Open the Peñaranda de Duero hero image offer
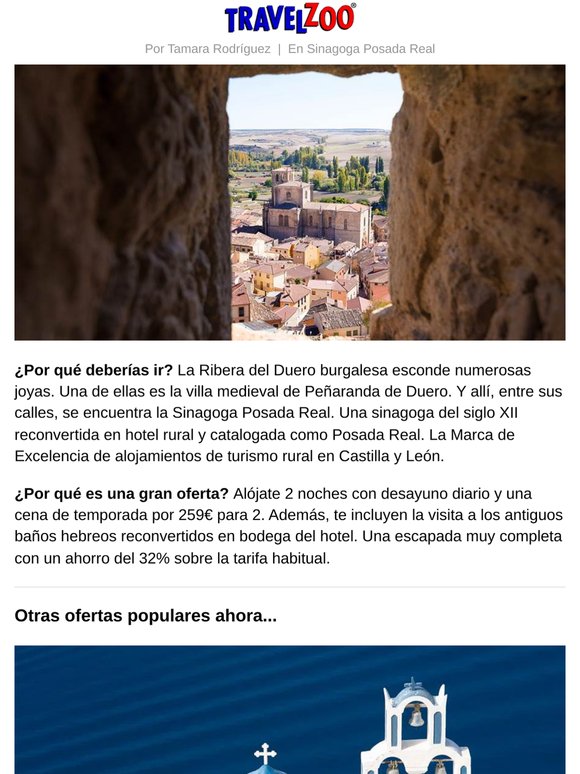 290,202
